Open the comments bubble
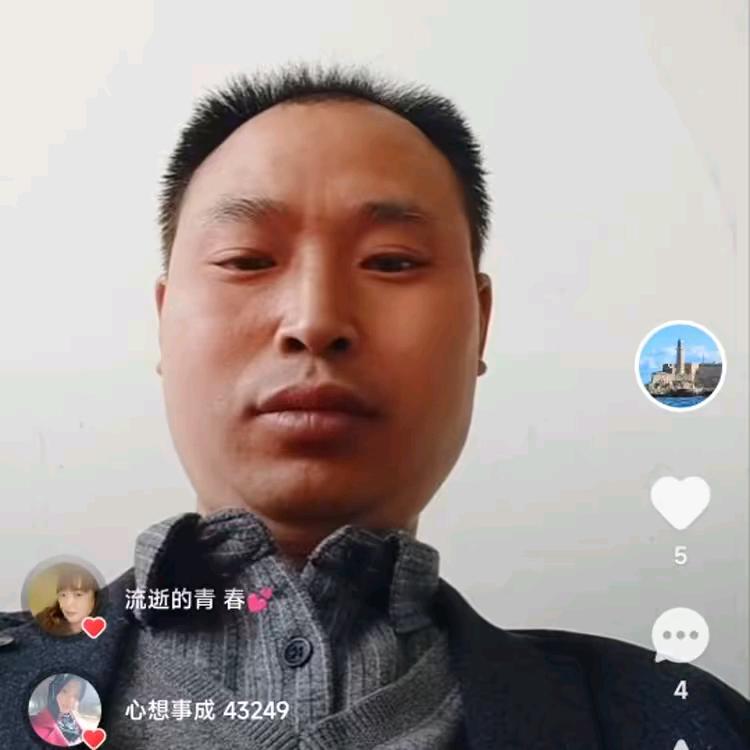 pyautogui.click(x=680, y=635)
